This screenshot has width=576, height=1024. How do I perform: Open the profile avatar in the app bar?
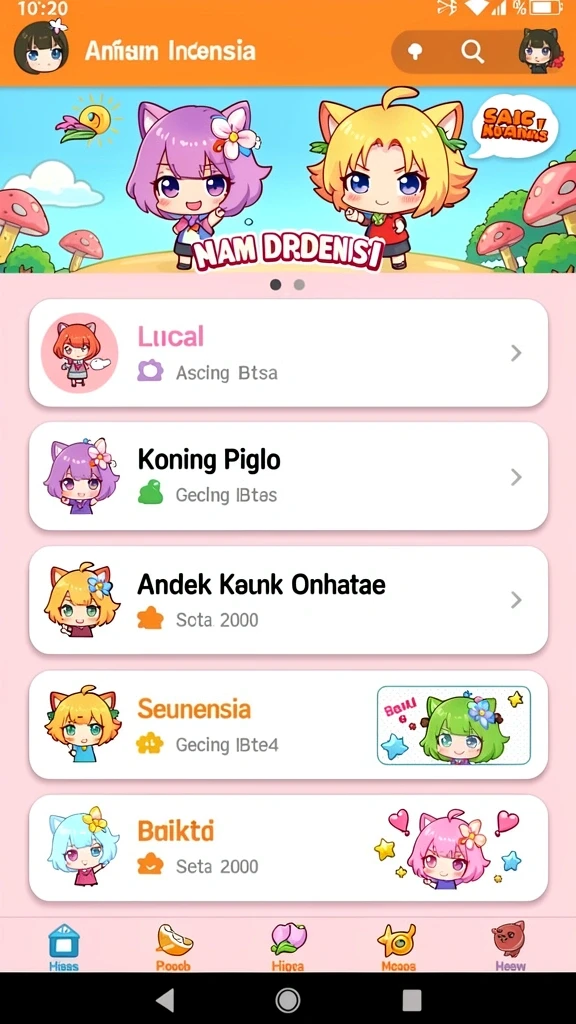coord(541,51)
